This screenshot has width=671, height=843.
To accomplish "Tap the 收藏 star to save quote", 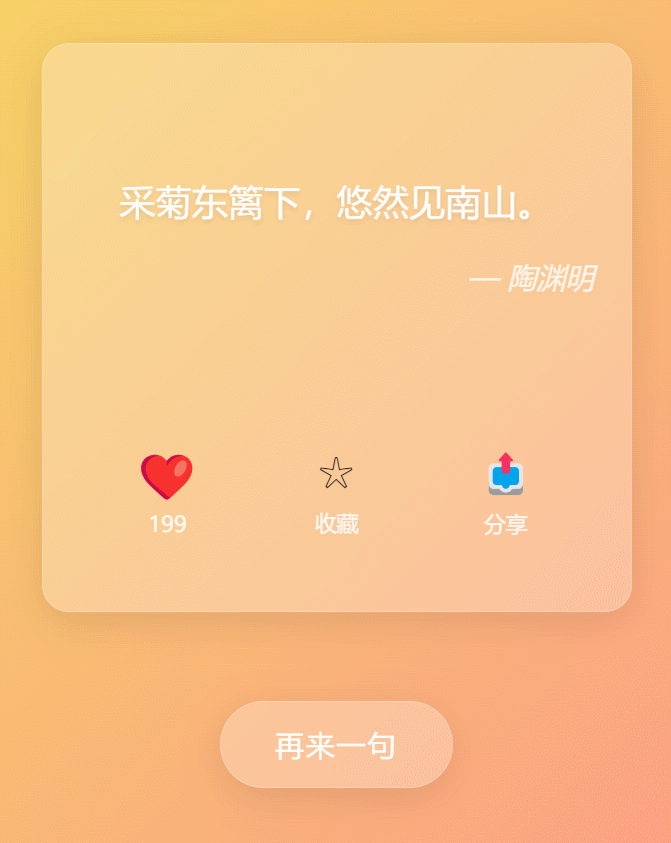I will [336, 474].
